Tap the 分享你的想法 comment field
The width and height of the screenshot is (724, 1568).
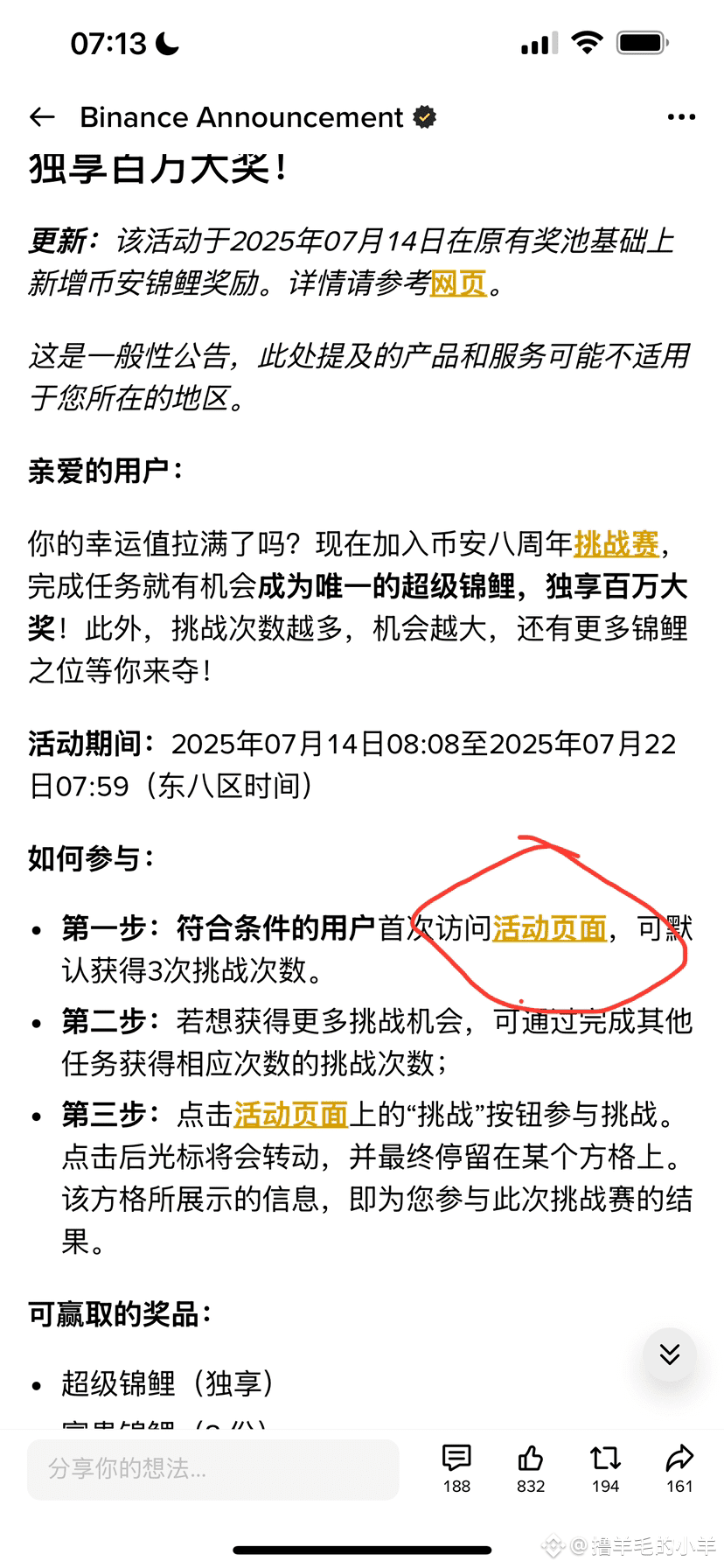pyautogui.click(x=213, y=1469)
